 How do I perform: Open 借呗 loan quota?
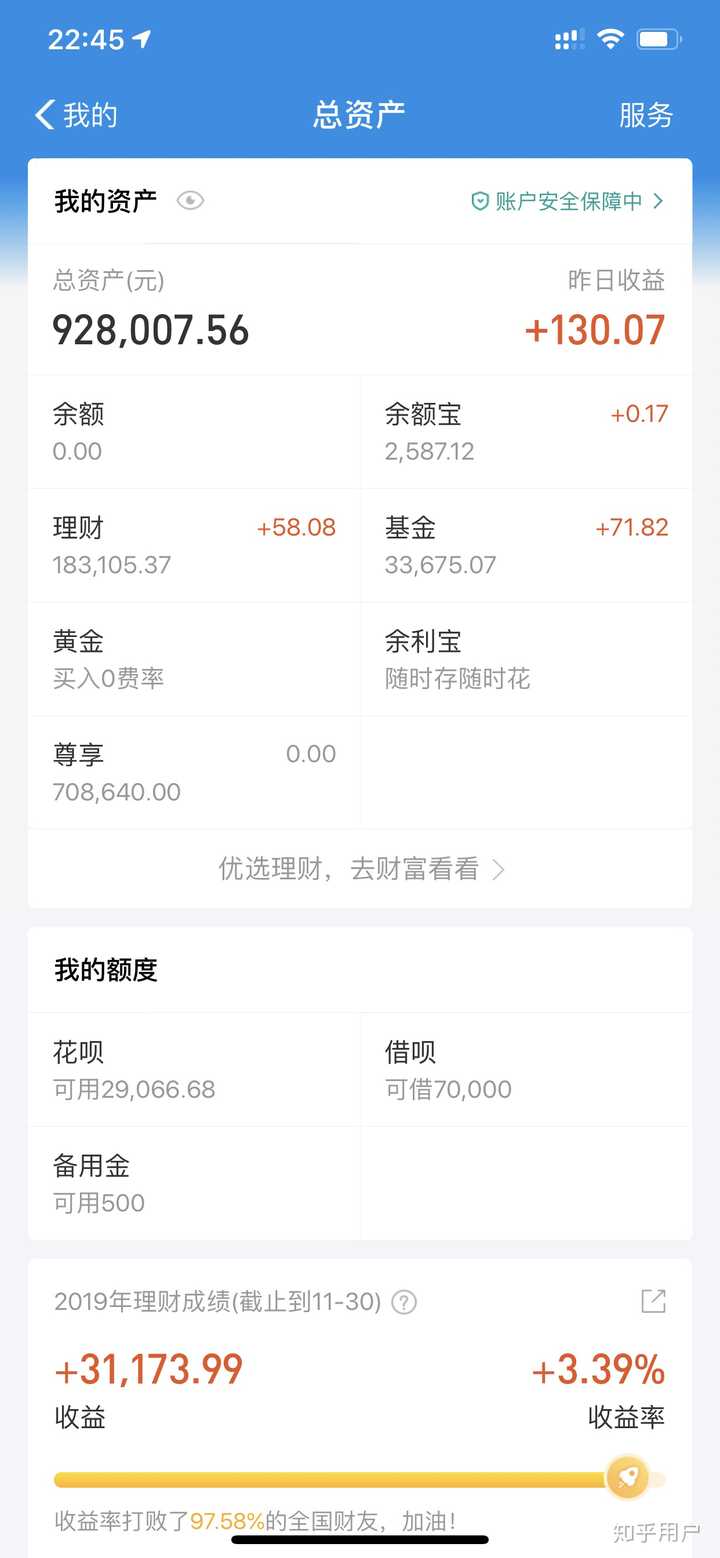pos(526,1070)
